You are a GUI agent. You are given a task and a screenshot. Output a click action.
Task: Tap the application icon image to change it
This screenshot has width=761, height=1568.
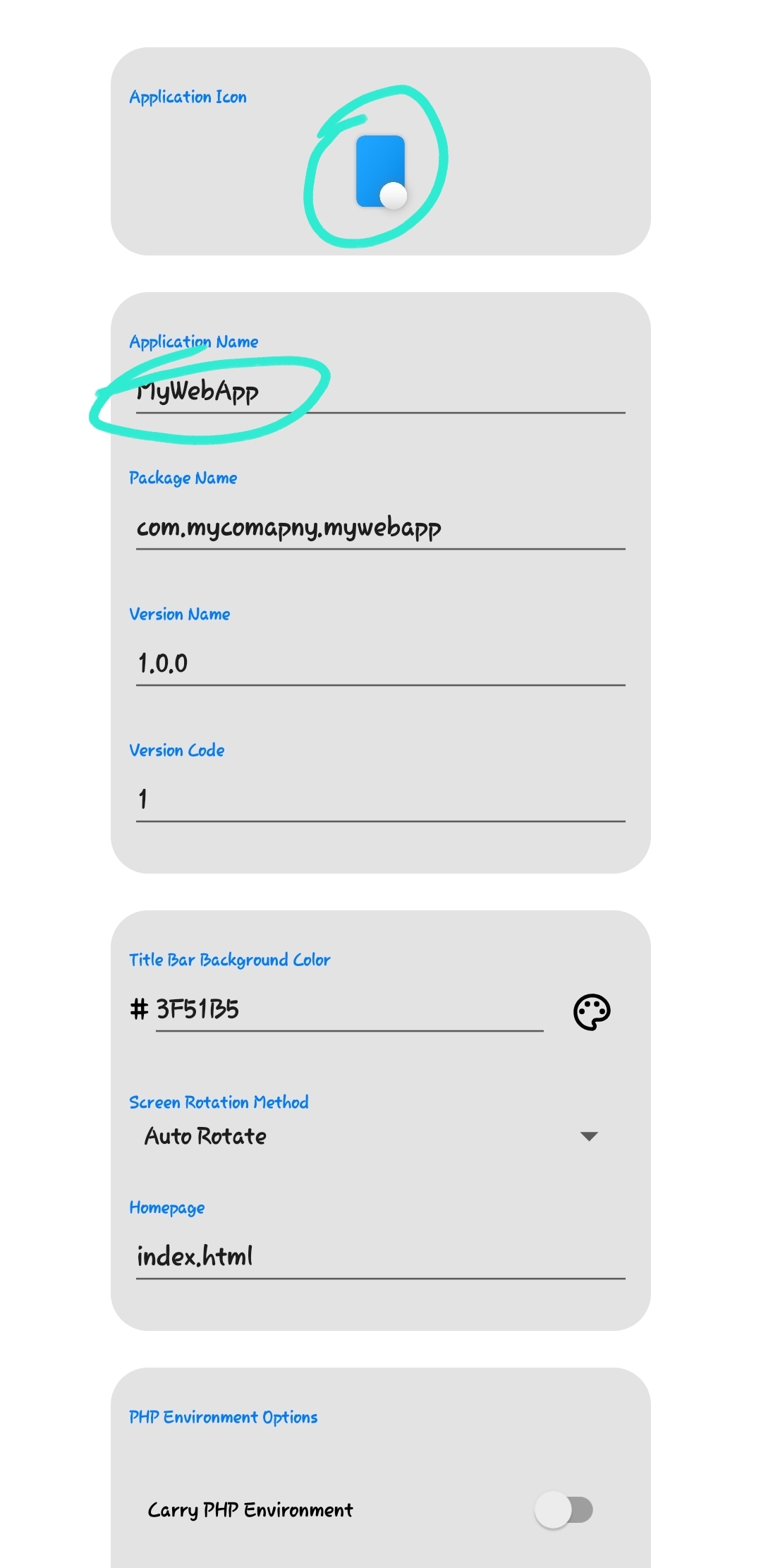pyautogui.click(x=380, y=171)
